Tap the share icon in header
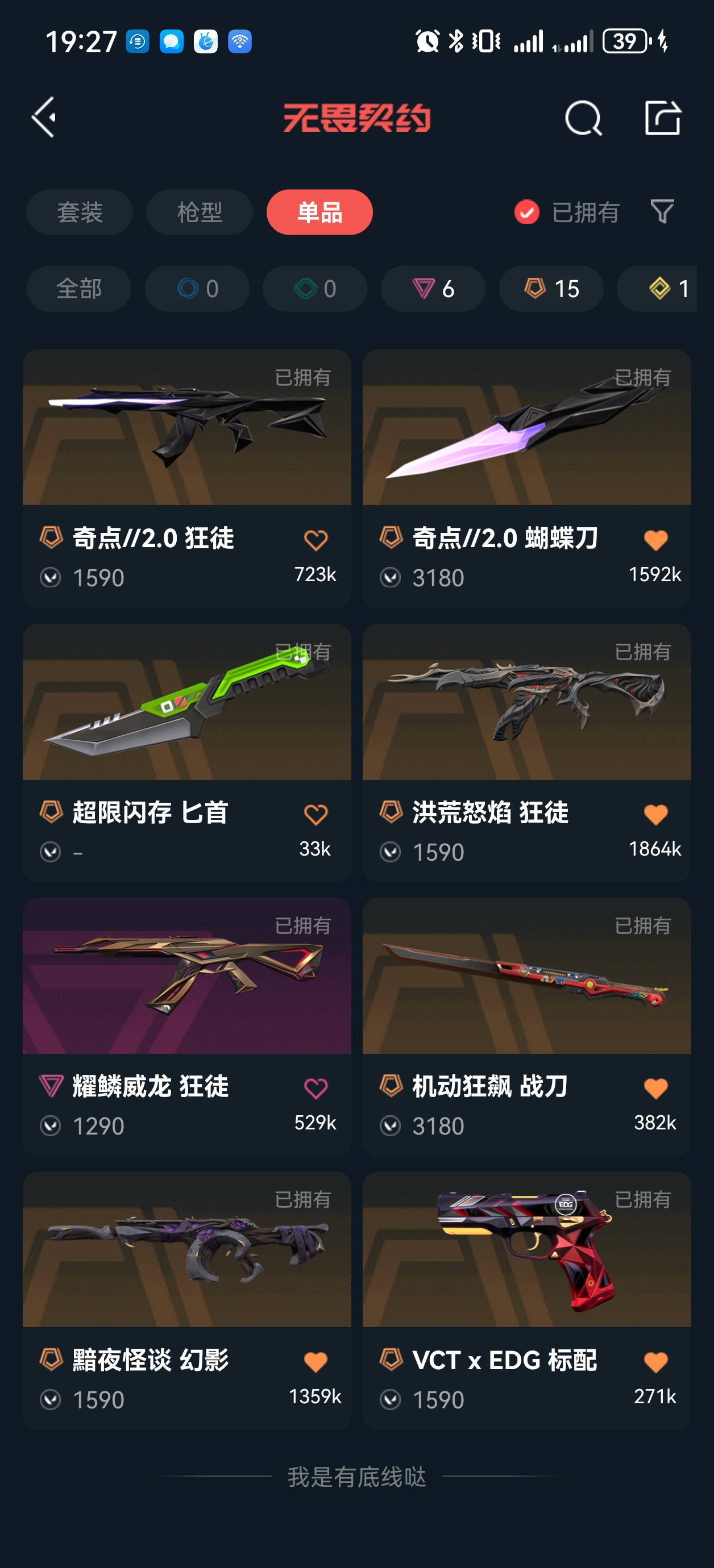Screen dimensions: 714x1568 (662, 117)
